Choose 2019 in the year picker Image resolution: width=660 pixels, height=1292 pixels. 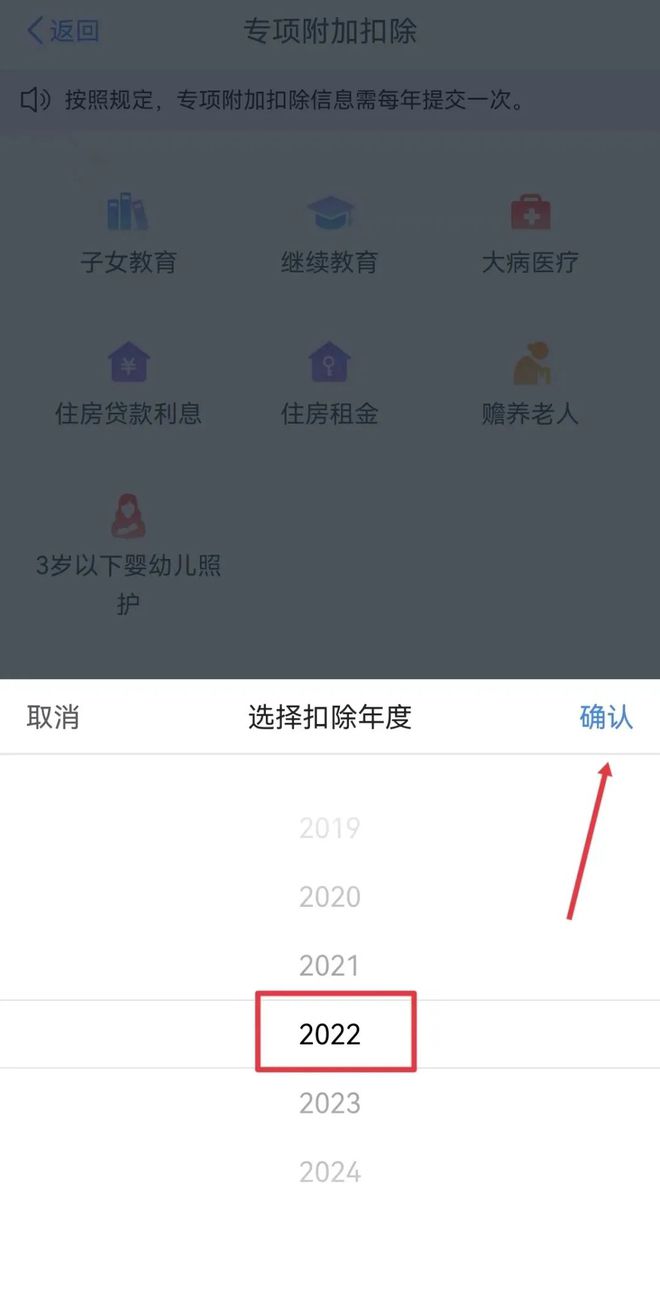329,828
